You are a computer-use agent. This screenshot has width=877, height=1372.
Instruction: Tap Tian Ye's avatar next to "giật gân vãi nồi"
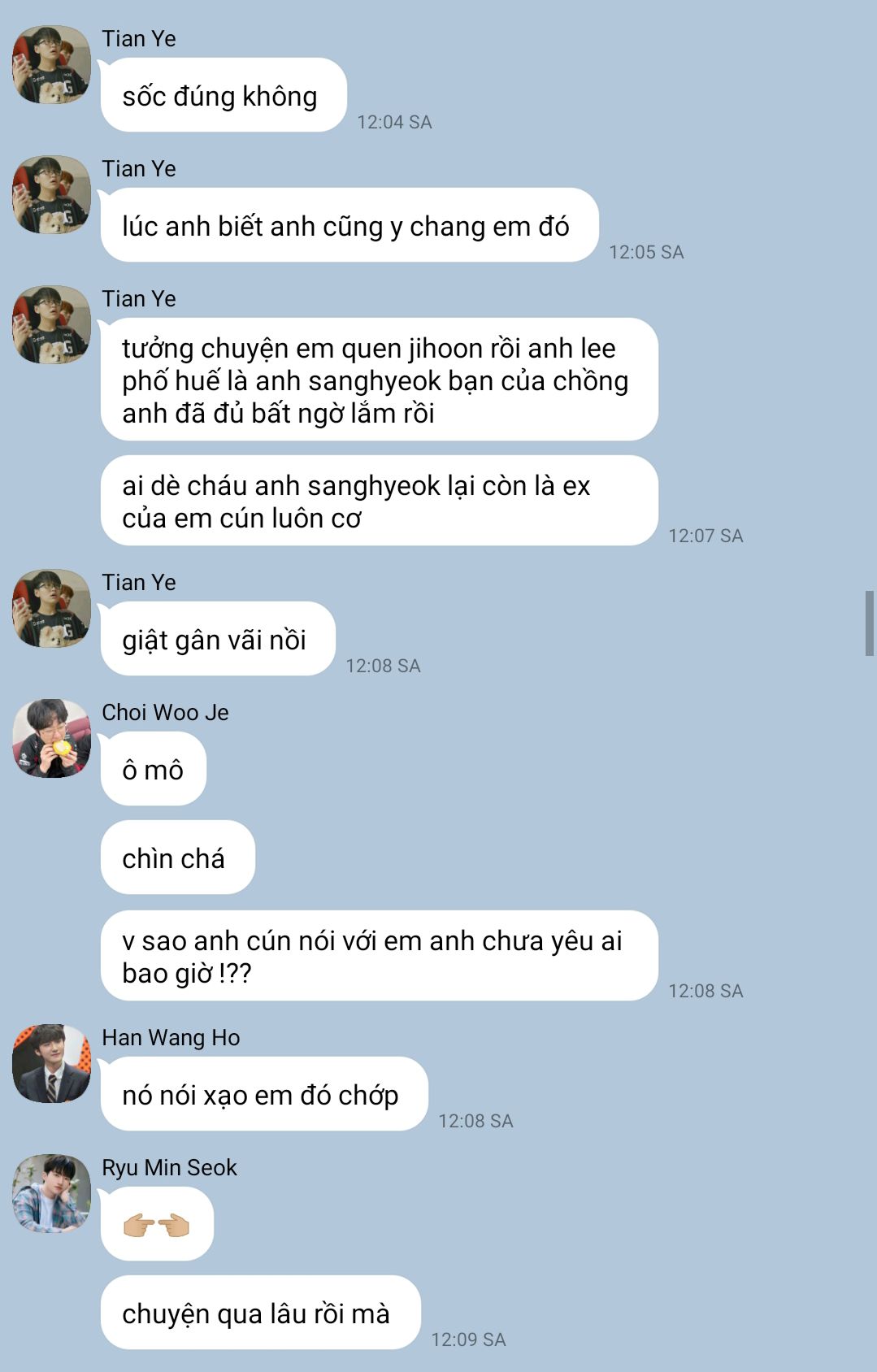click(51, 608)
